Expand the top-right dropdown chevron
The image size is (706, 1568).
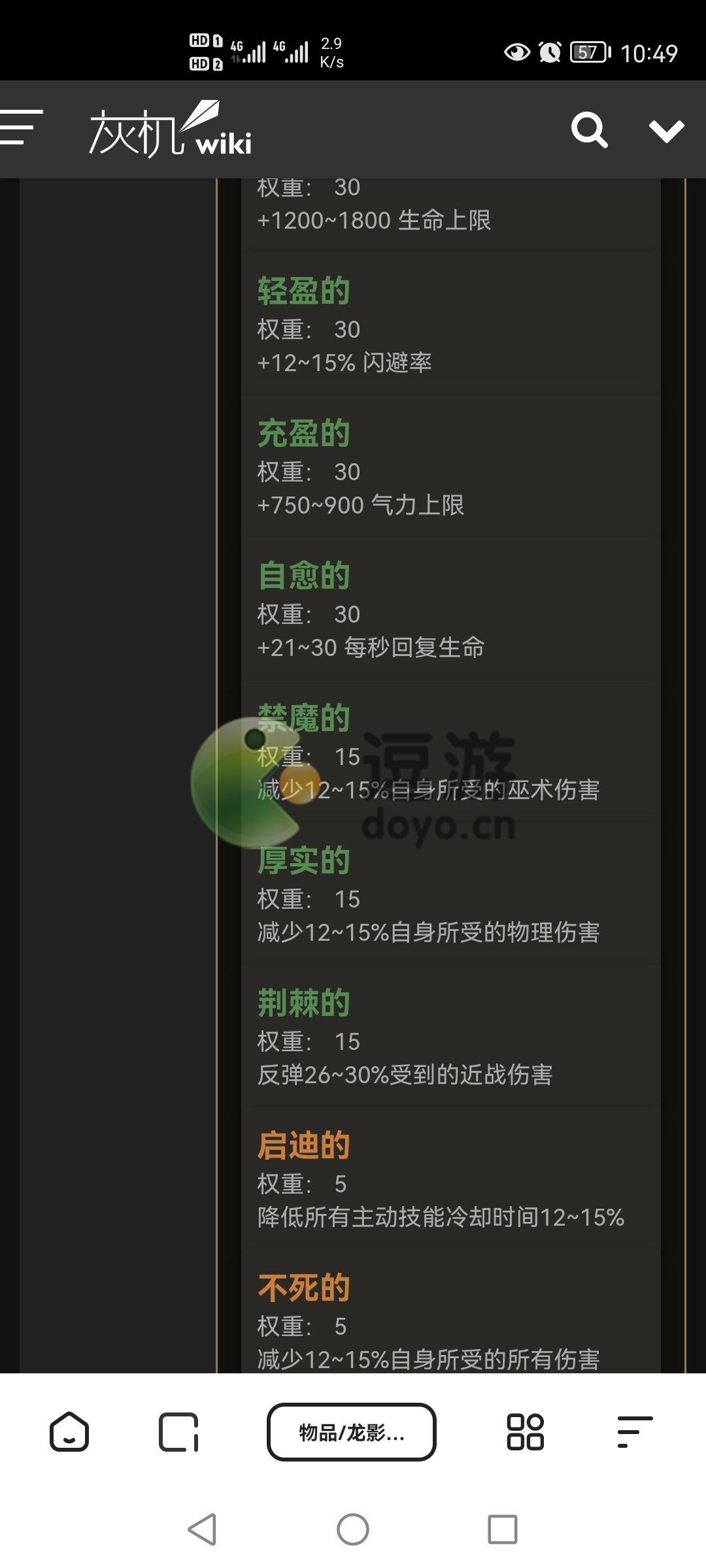click(x=666, y=131)
